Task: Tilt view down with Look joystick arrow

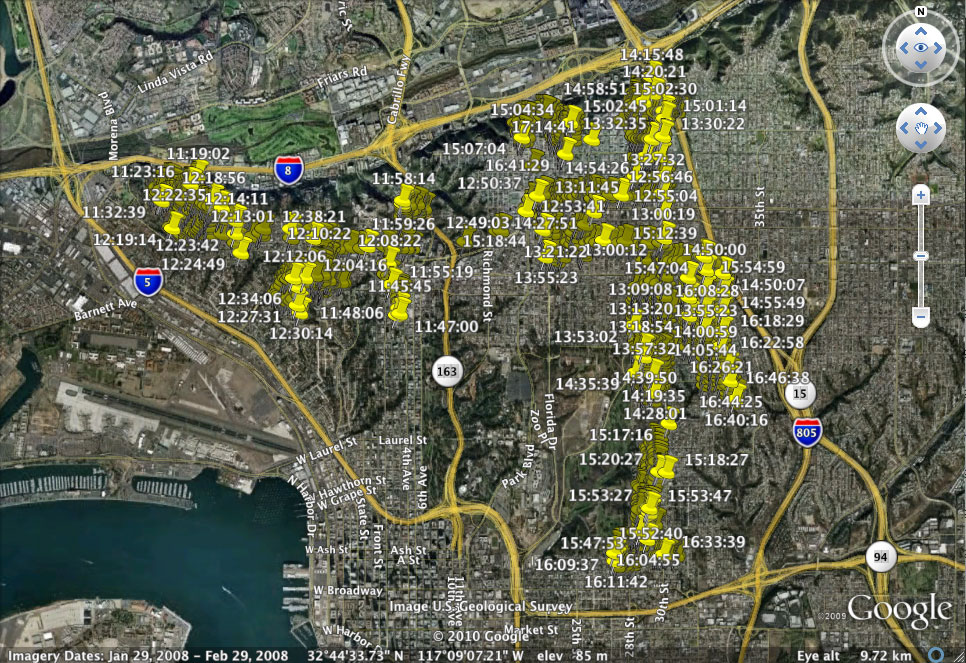Action: coord(921,65)
